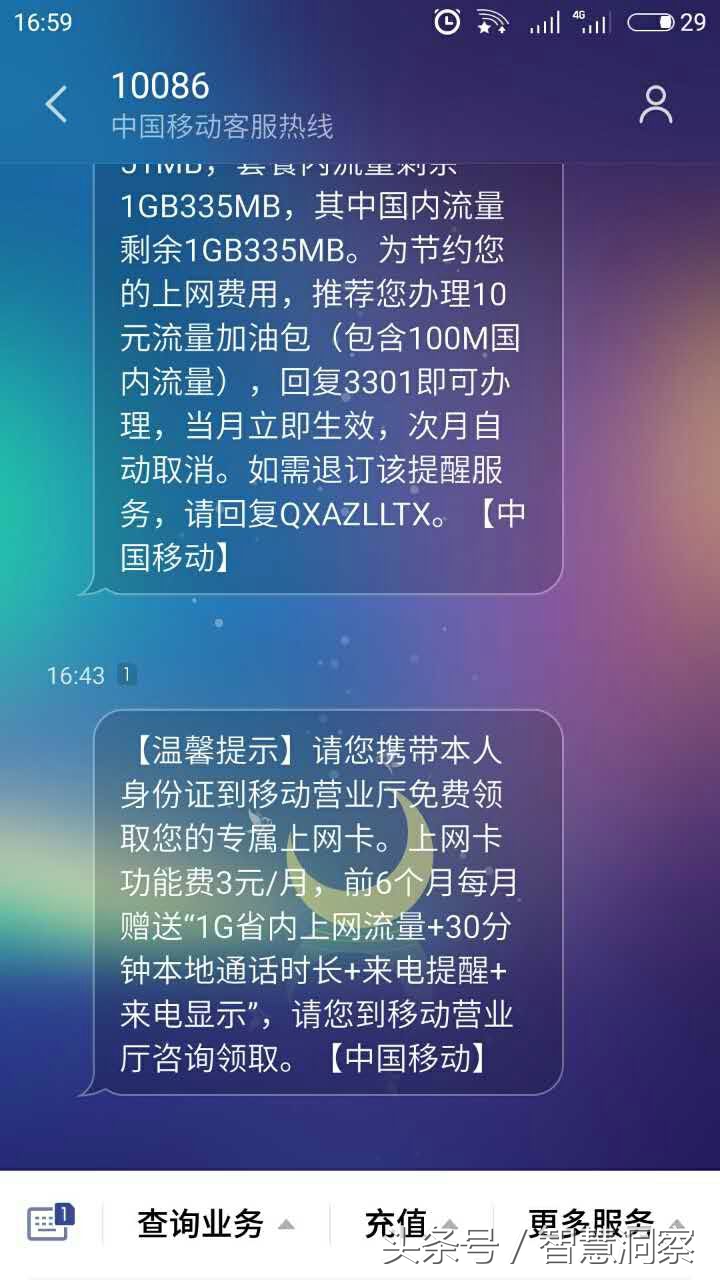720x1280 pixels.
Task: Tap the 10086 conversation title
Action: coord(160,88)
